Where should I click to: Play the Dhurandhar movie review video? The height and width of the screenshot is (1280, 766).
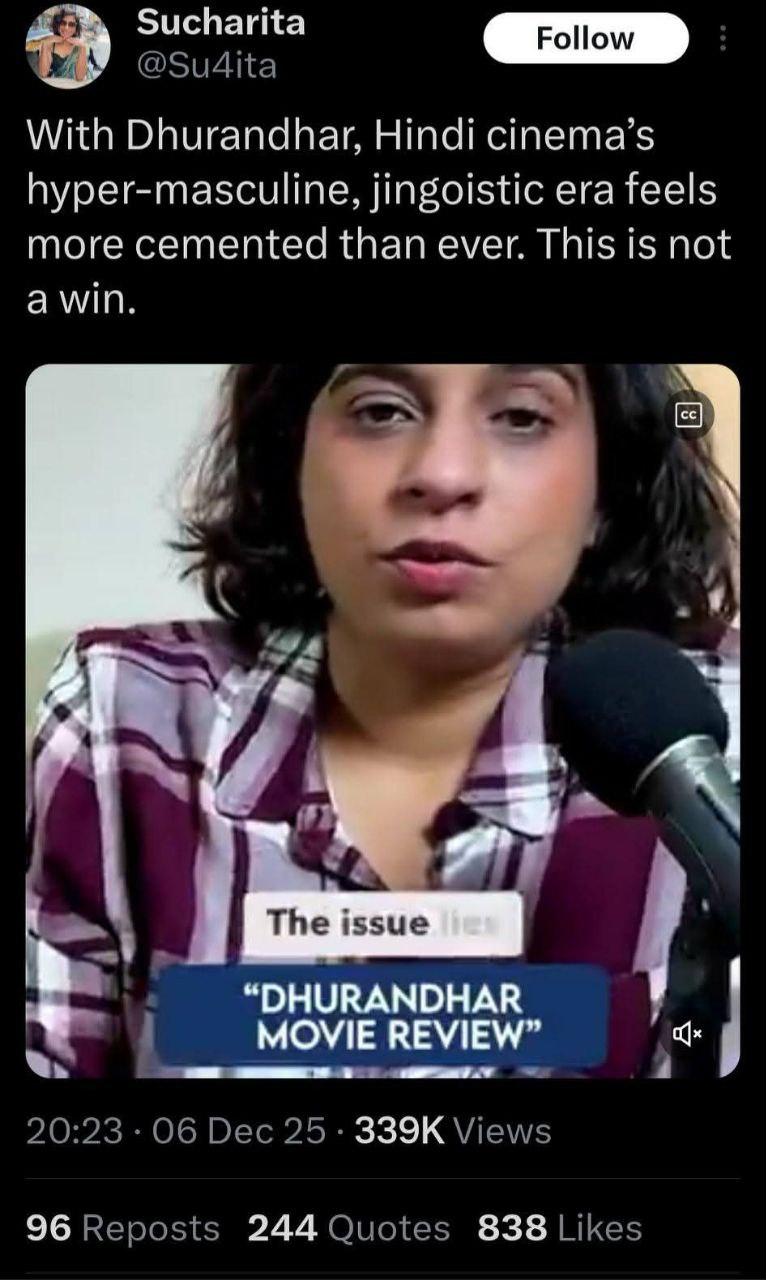click(382, 640)
